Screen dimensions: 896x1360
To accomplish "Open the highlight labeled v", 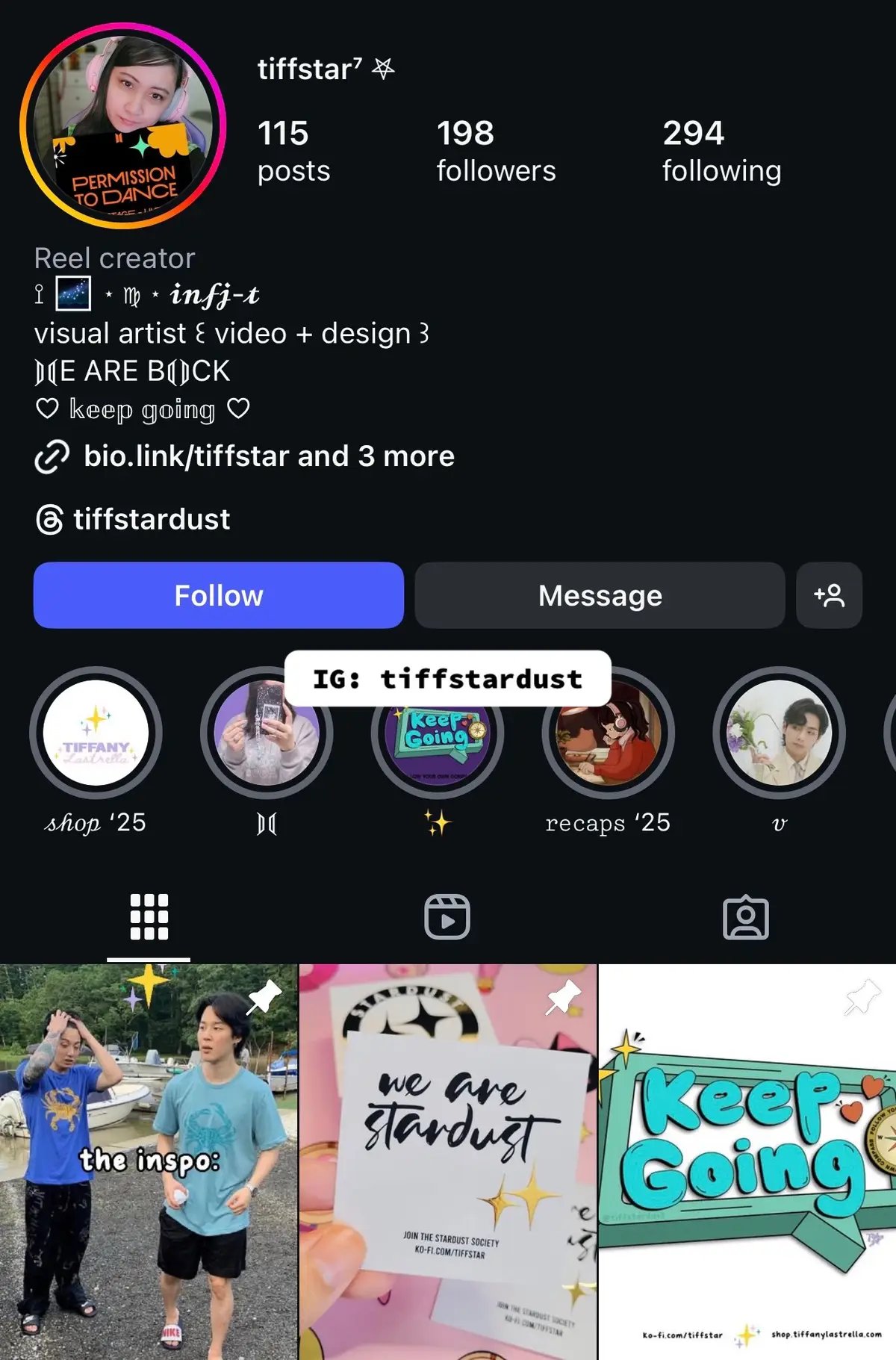I will tap(779, 733).
